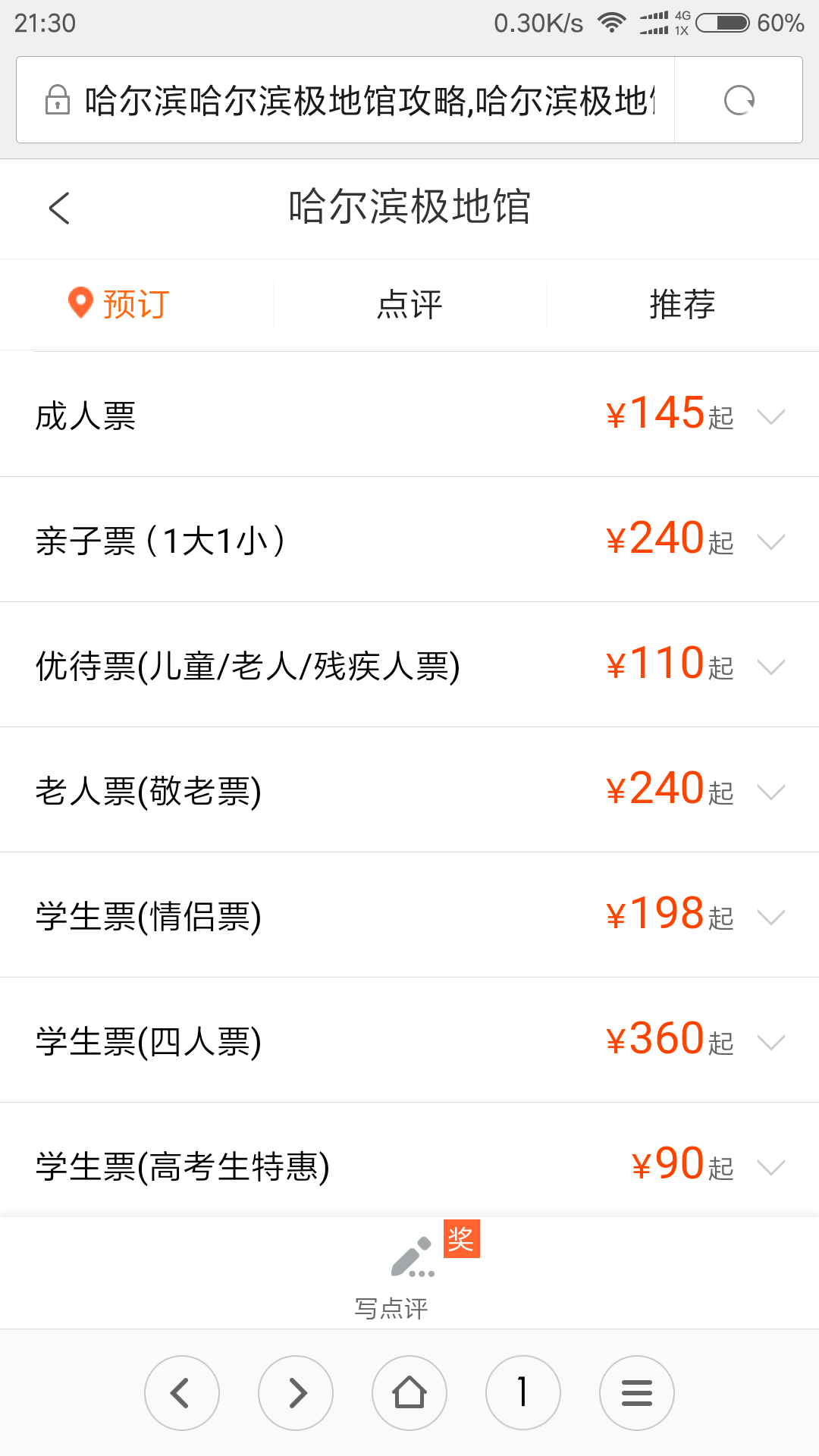Viewport: 819px width, 1456px height.
Task: Expand 学生票(四人票) ticket row
Action: pos(409,1040)
